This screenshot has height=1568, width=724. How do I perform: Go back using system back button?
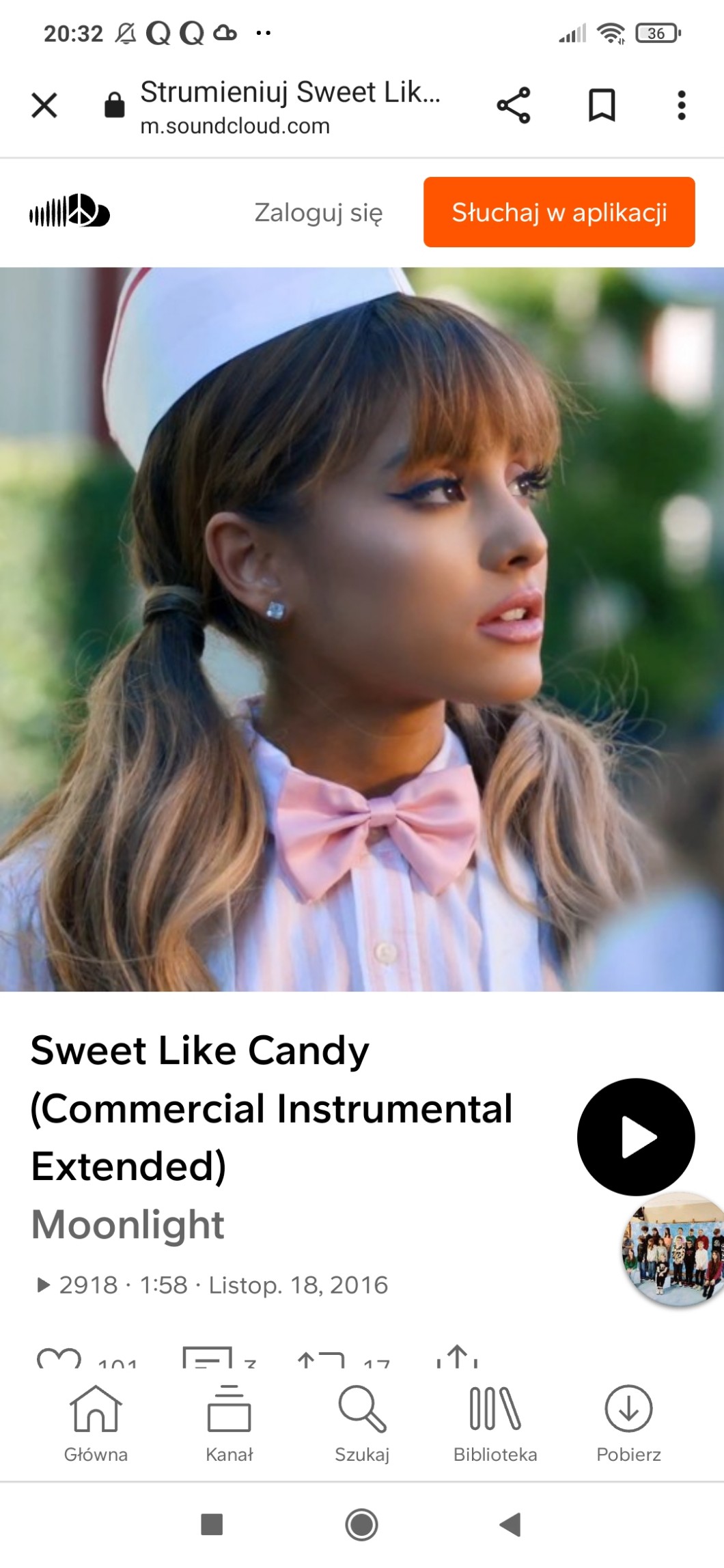point(510,1524)
